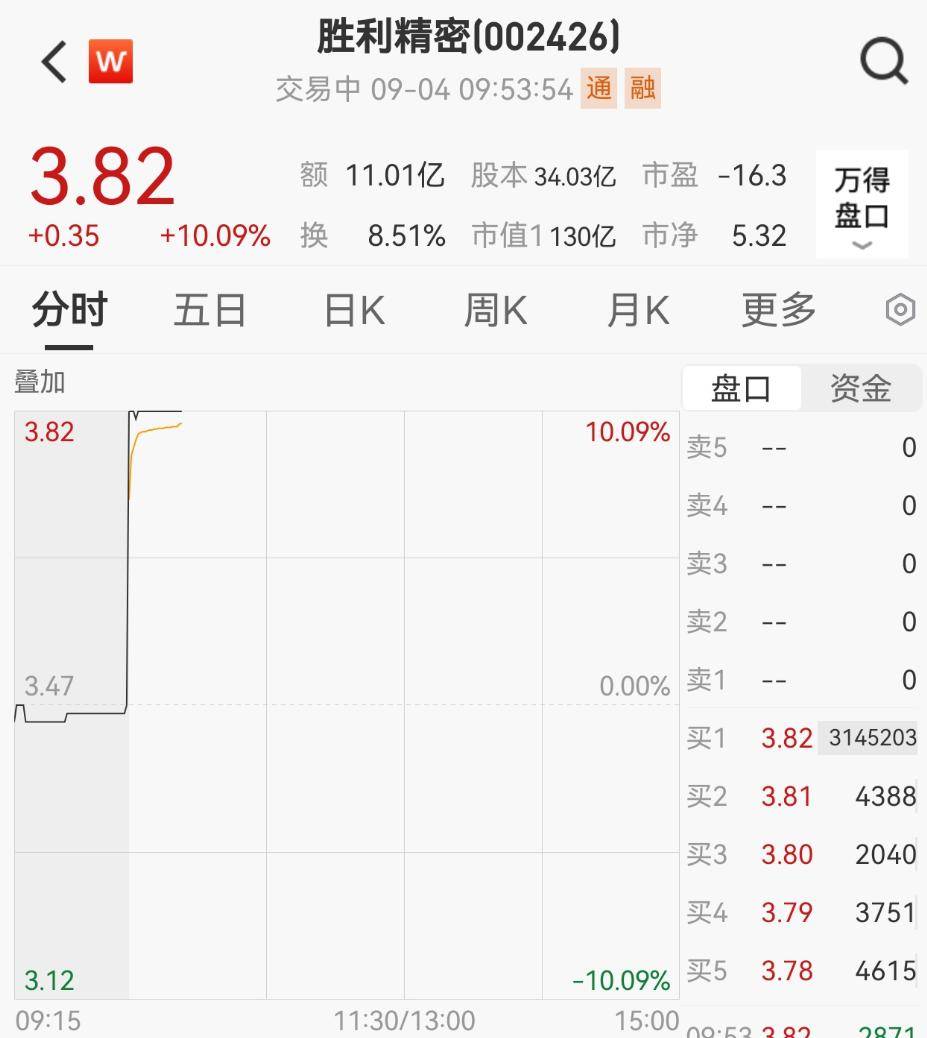Click the back arrow to return

click(x=49, y=60)
